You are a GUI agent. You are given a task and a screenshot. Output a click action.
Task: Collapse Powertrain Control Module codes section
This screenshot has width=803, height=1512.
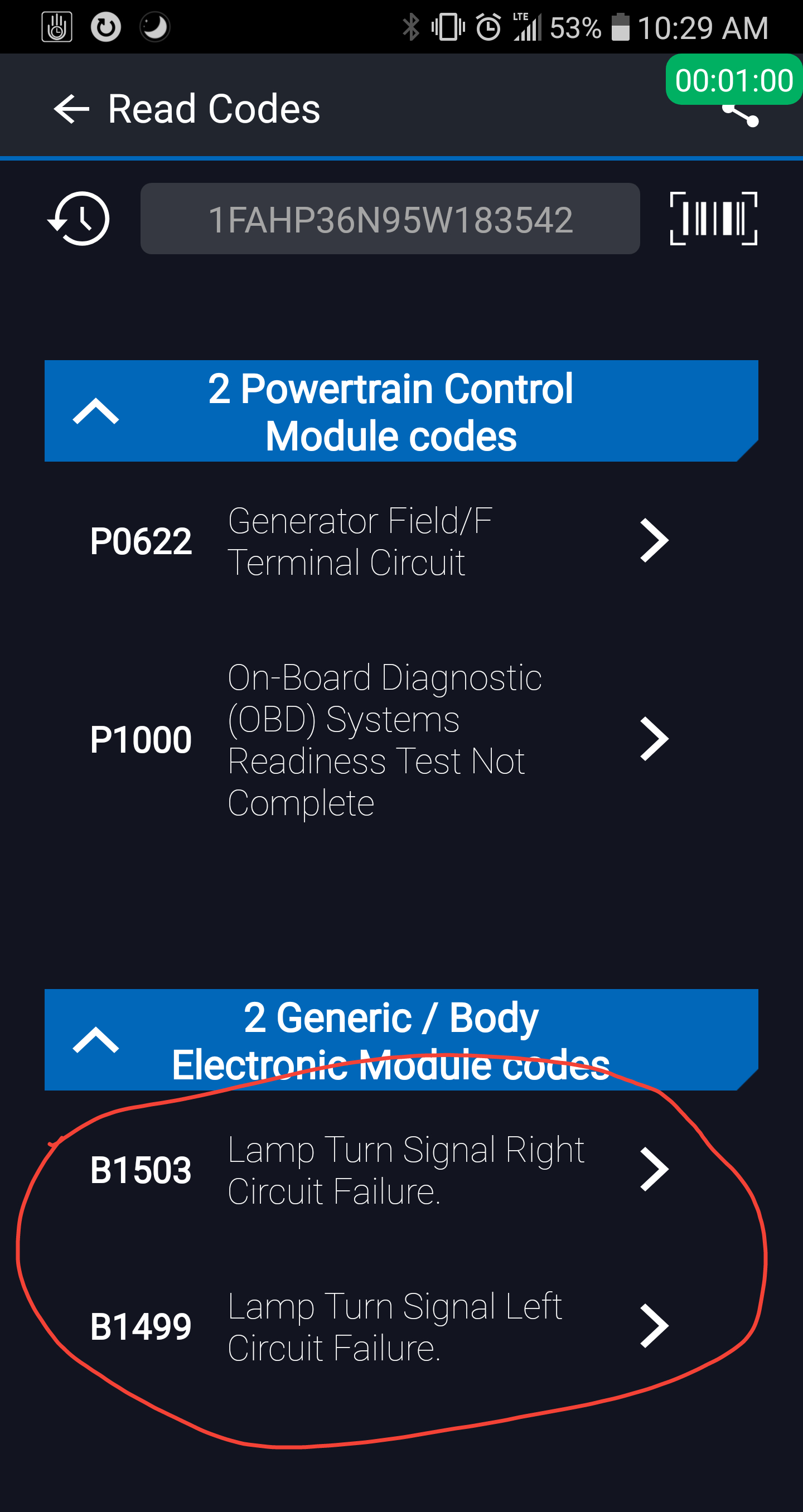tap(96, 411)
